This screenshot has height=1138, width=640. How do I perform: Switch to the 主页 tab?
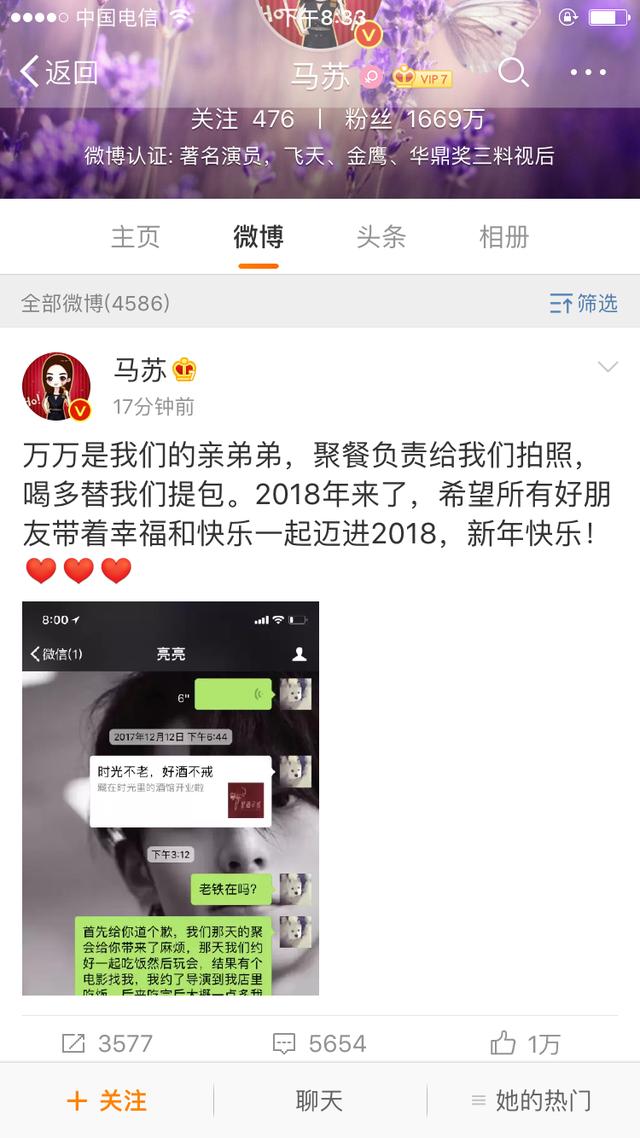click(x=135, y=237)
